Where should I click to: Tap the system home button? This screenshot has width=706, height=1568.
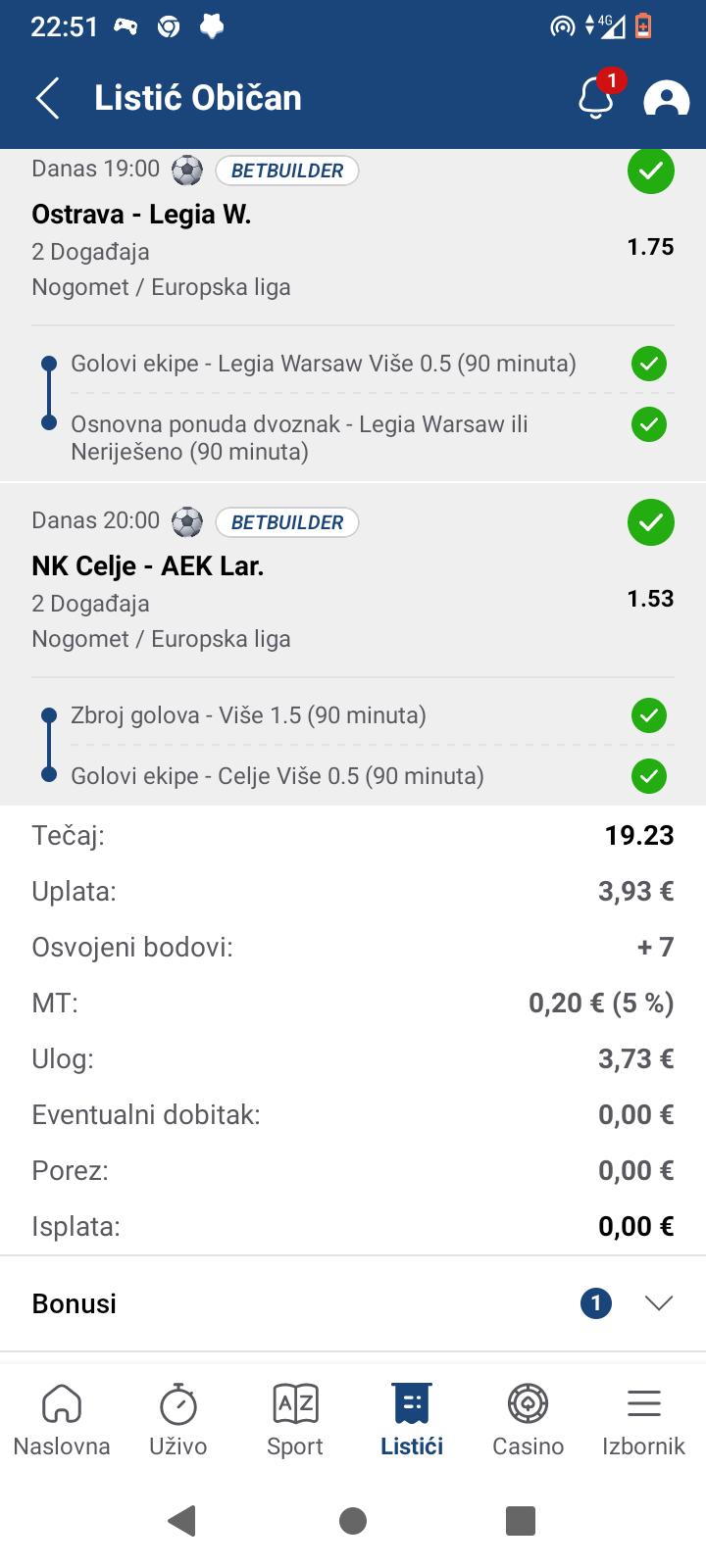pos(353,1521)
